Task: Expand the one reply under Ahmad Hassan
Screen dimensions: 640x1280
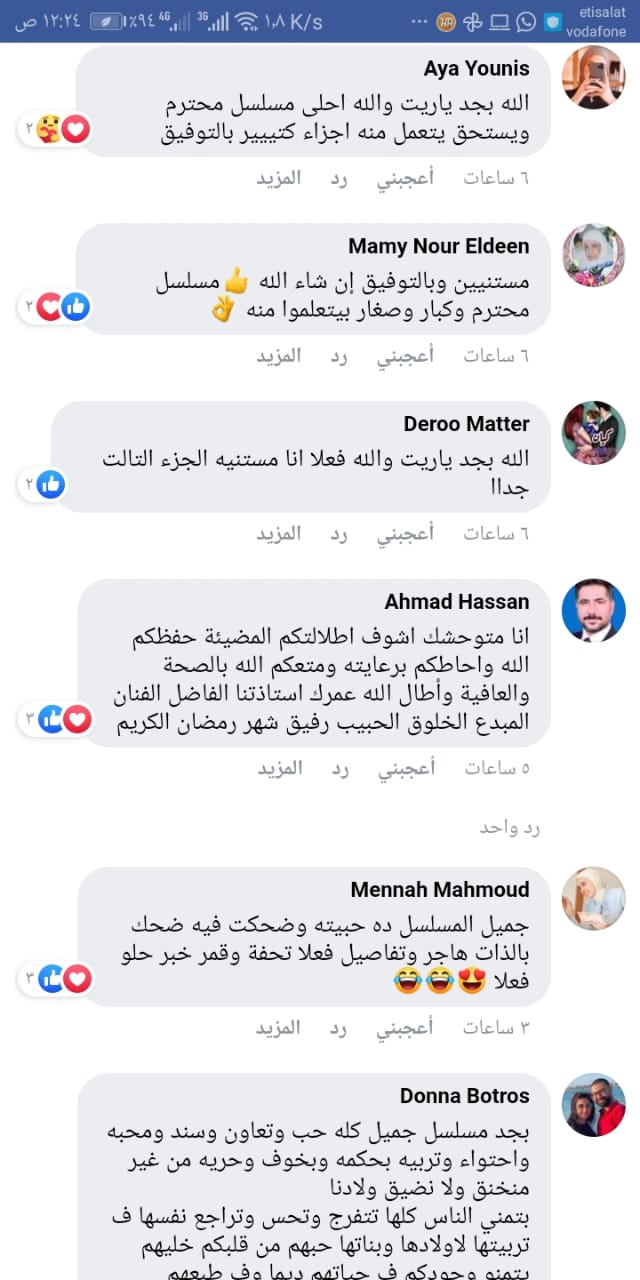Action: pyautogui.click(x=510, y=828)
